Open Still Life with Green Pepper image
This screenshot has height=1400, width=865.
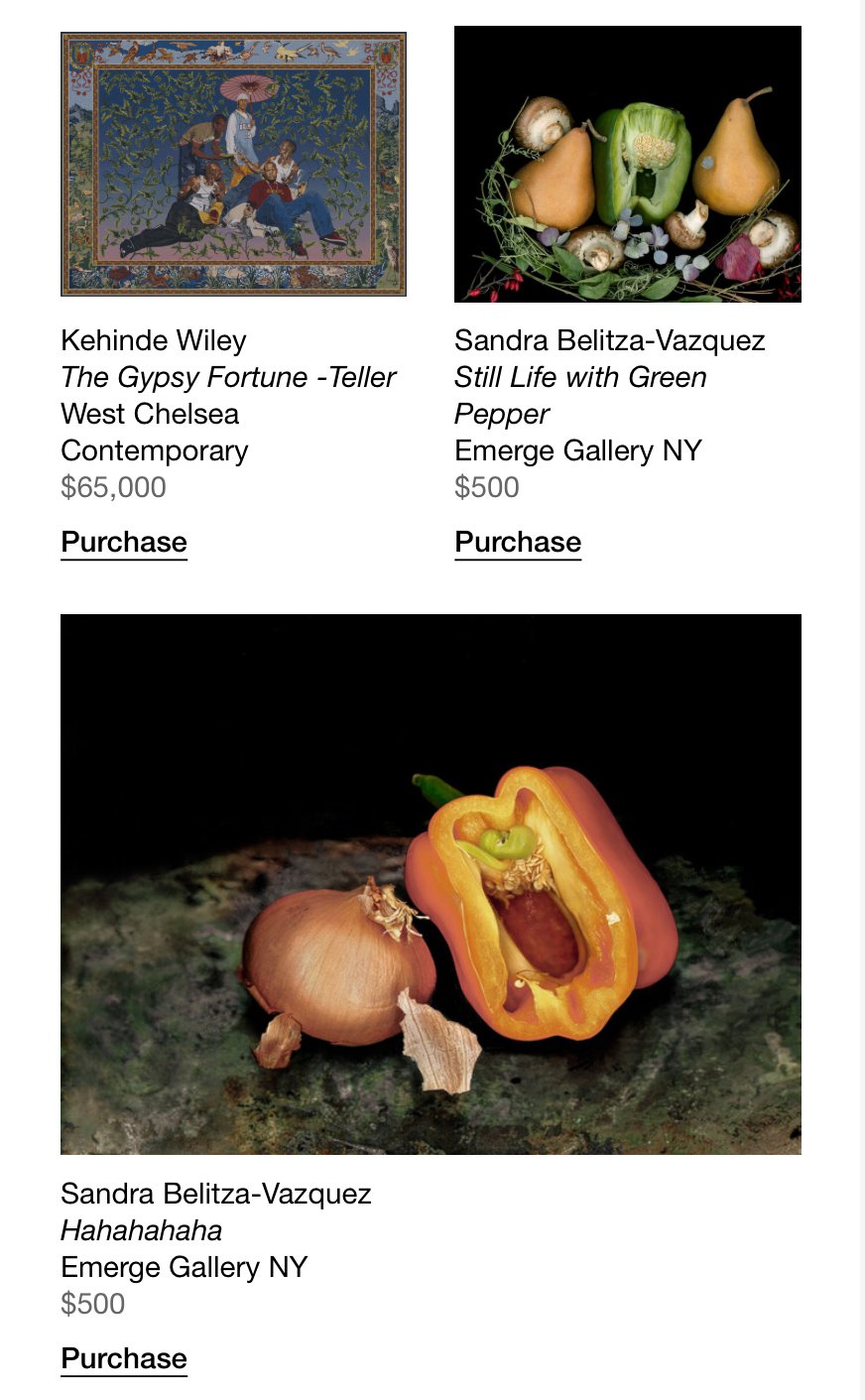coord(628,164)
